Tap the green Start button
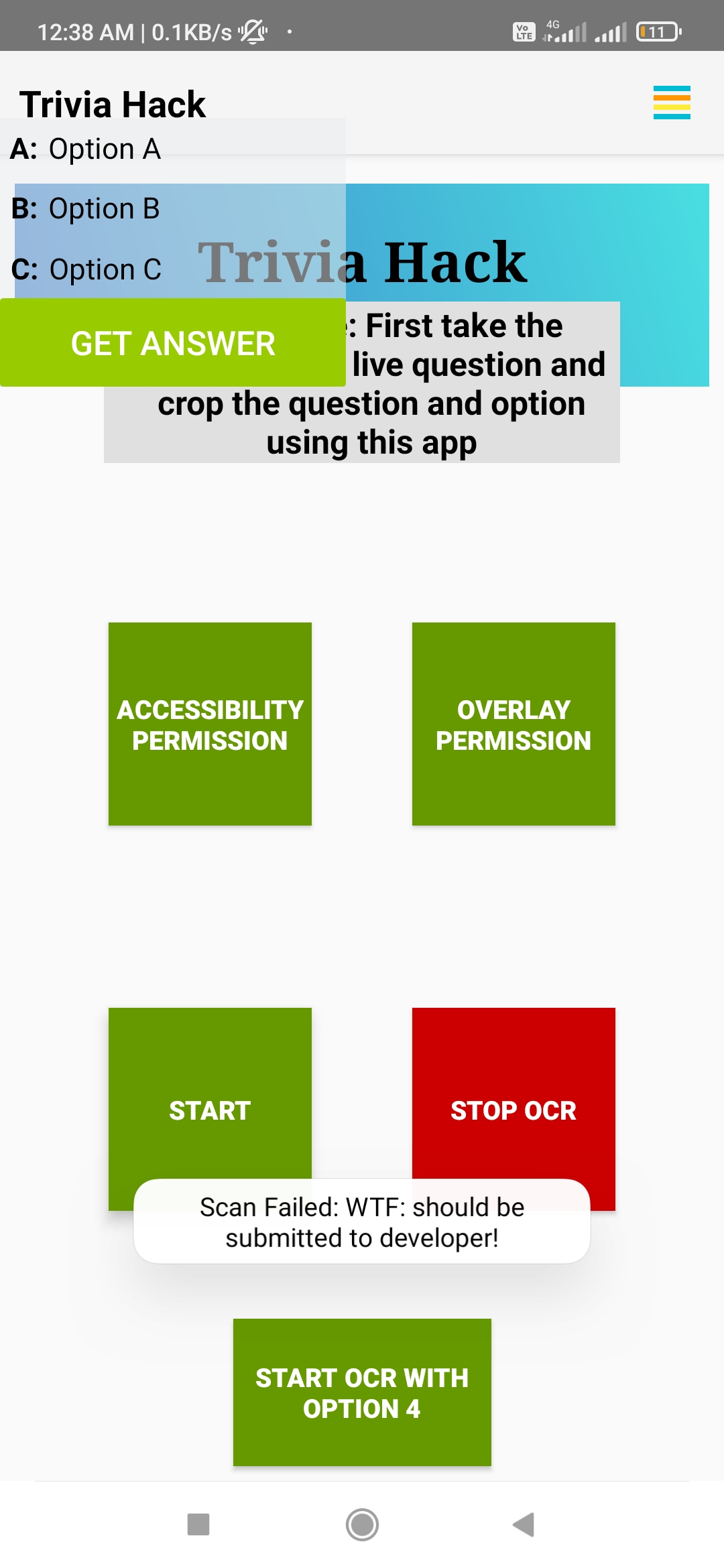Image resolution: width=724 pixels, height=1568 pixels. click(x=210, y=1099)
